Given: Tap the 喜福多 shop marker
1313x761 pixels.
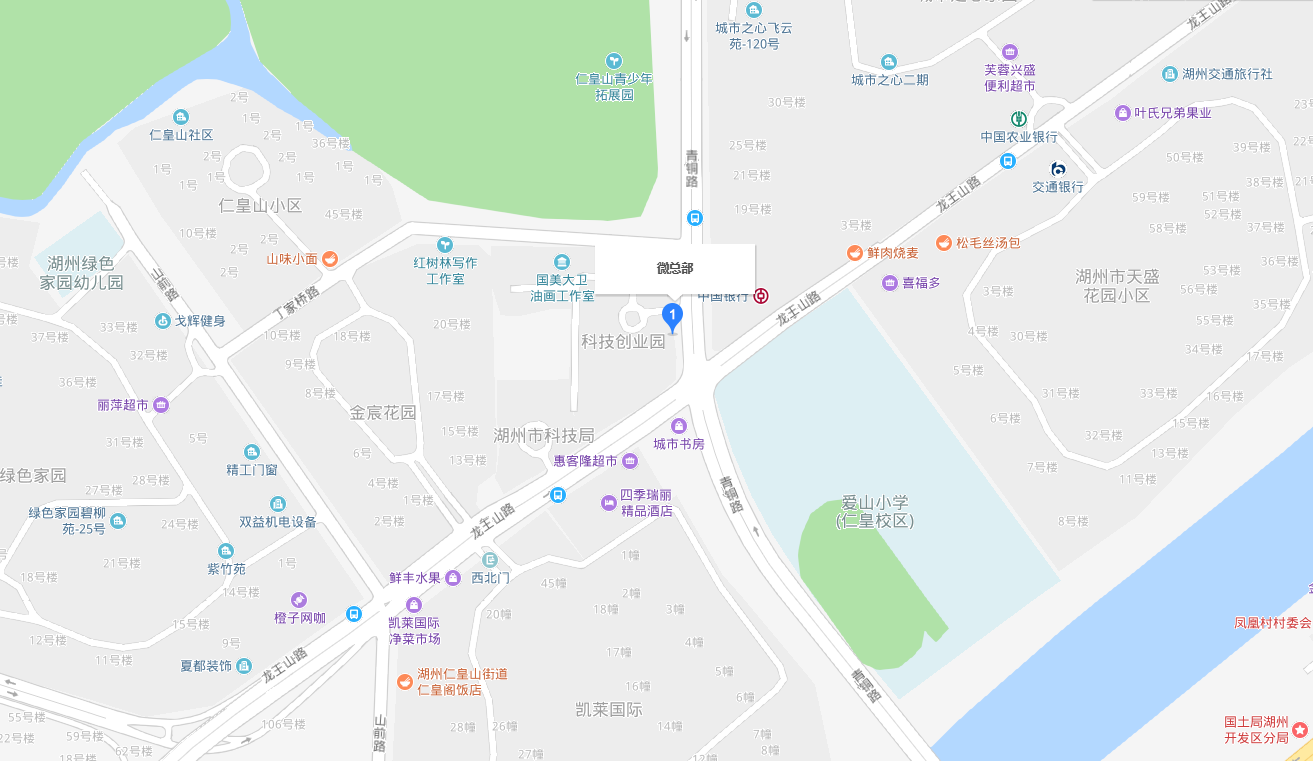Looking at the screenshot, I should [x=889, y=283].
